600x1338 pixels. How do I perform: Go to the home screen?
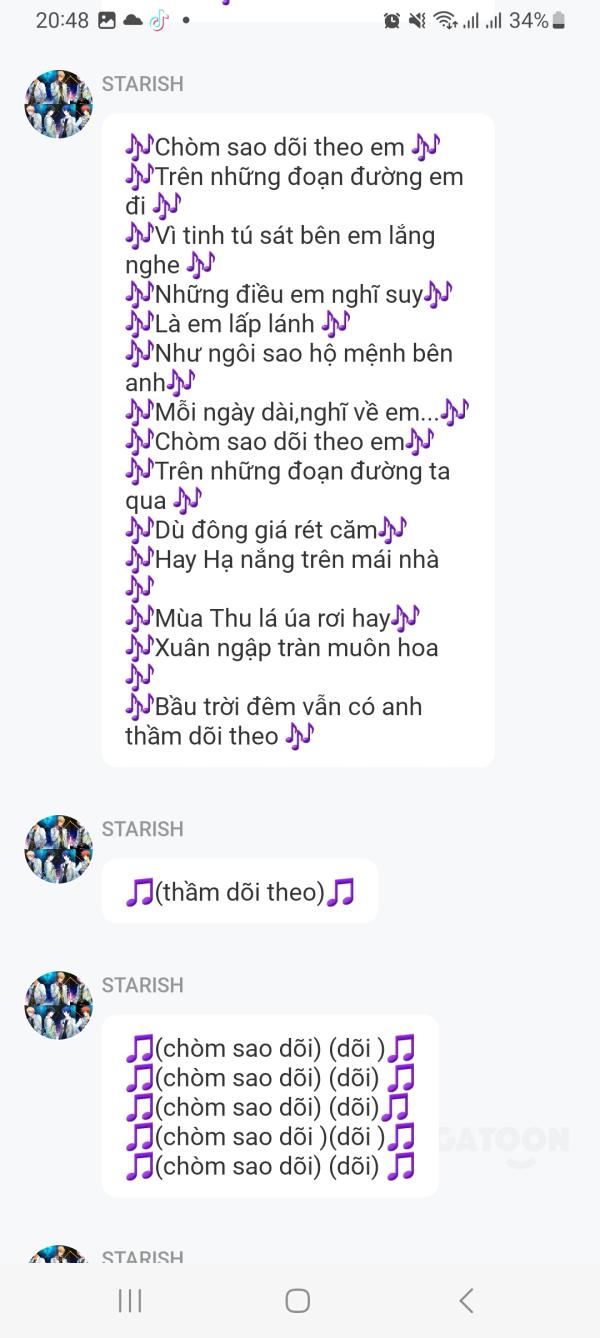click(x=298, y=1300)
